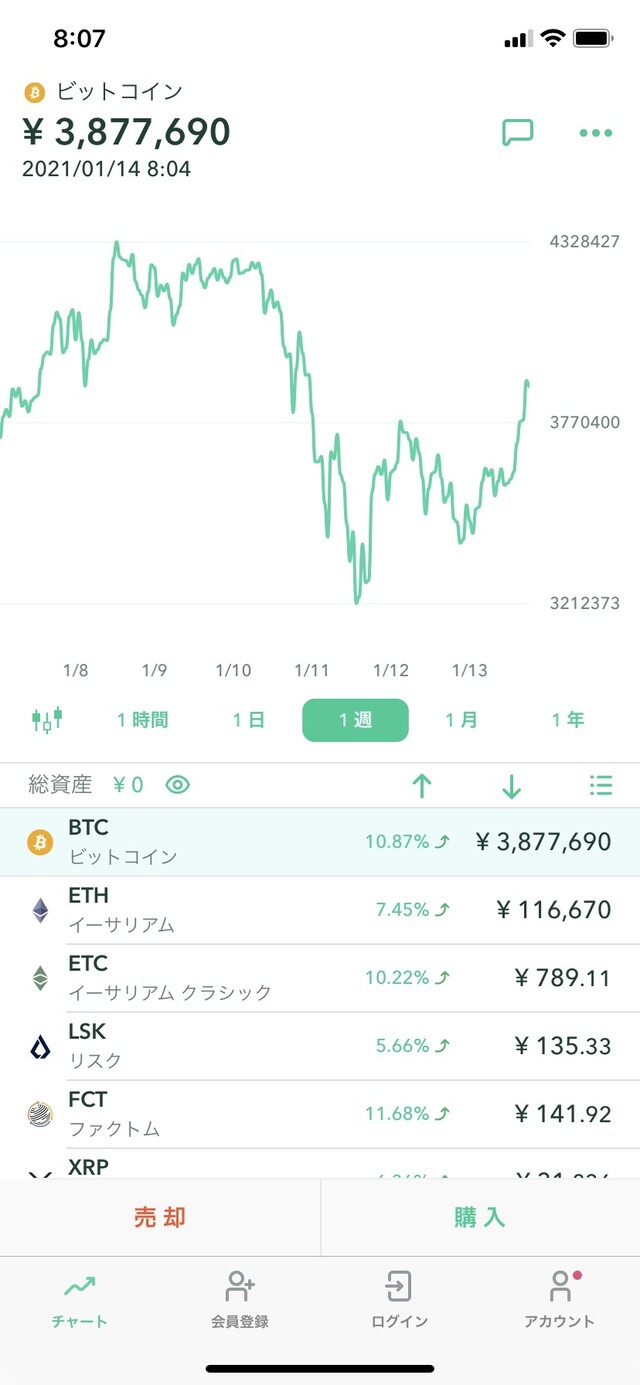
Task: Select the 1月 time range
Action: point(461,720)
